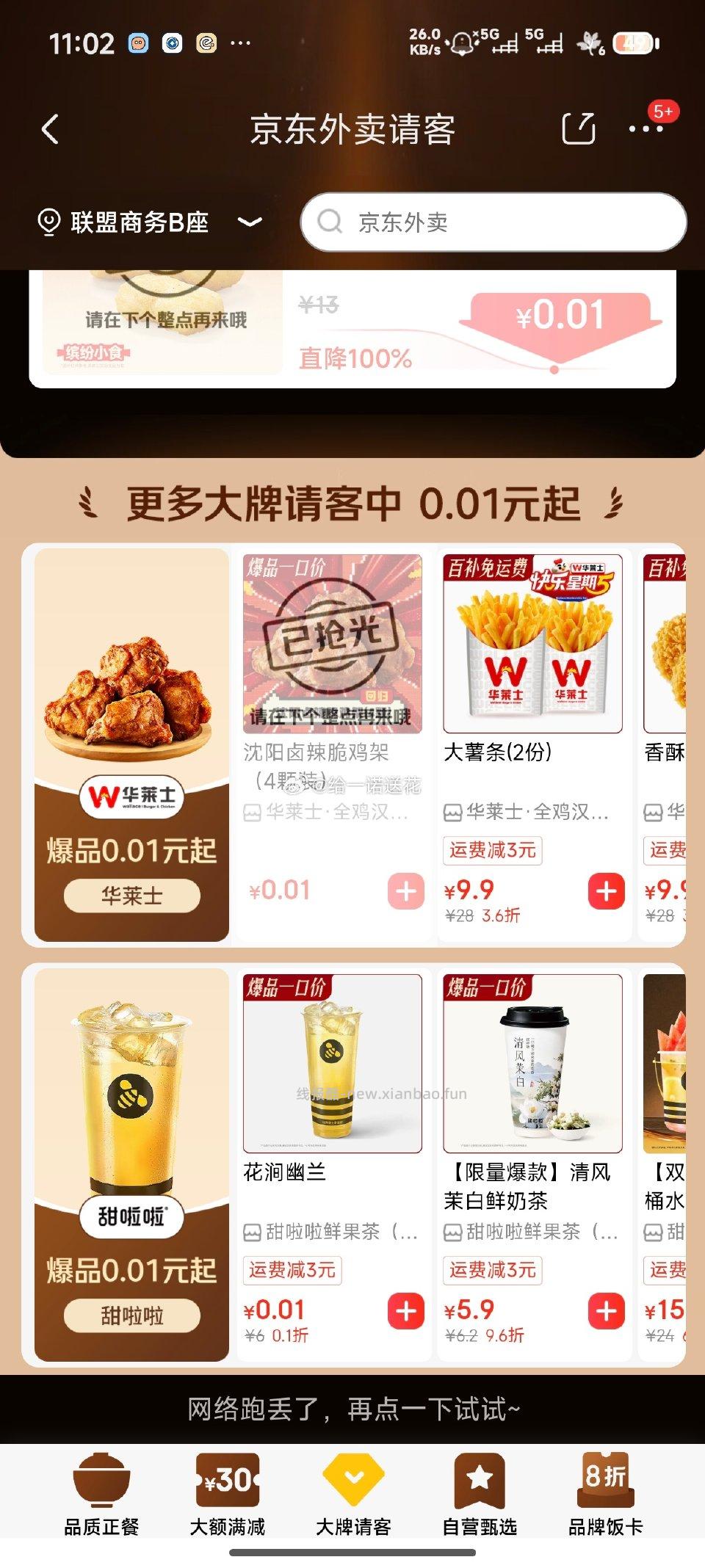705x1568 pixels.
Task: Open the 华莱士 brand card 爆品0.01元起
Action: (x=129, y=741)
